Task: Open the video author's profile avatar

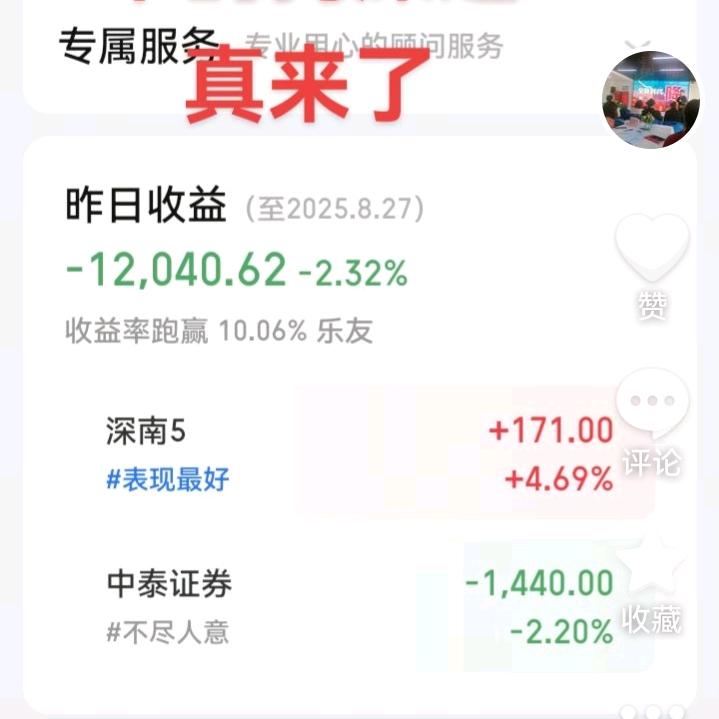Action: point(651,99)
